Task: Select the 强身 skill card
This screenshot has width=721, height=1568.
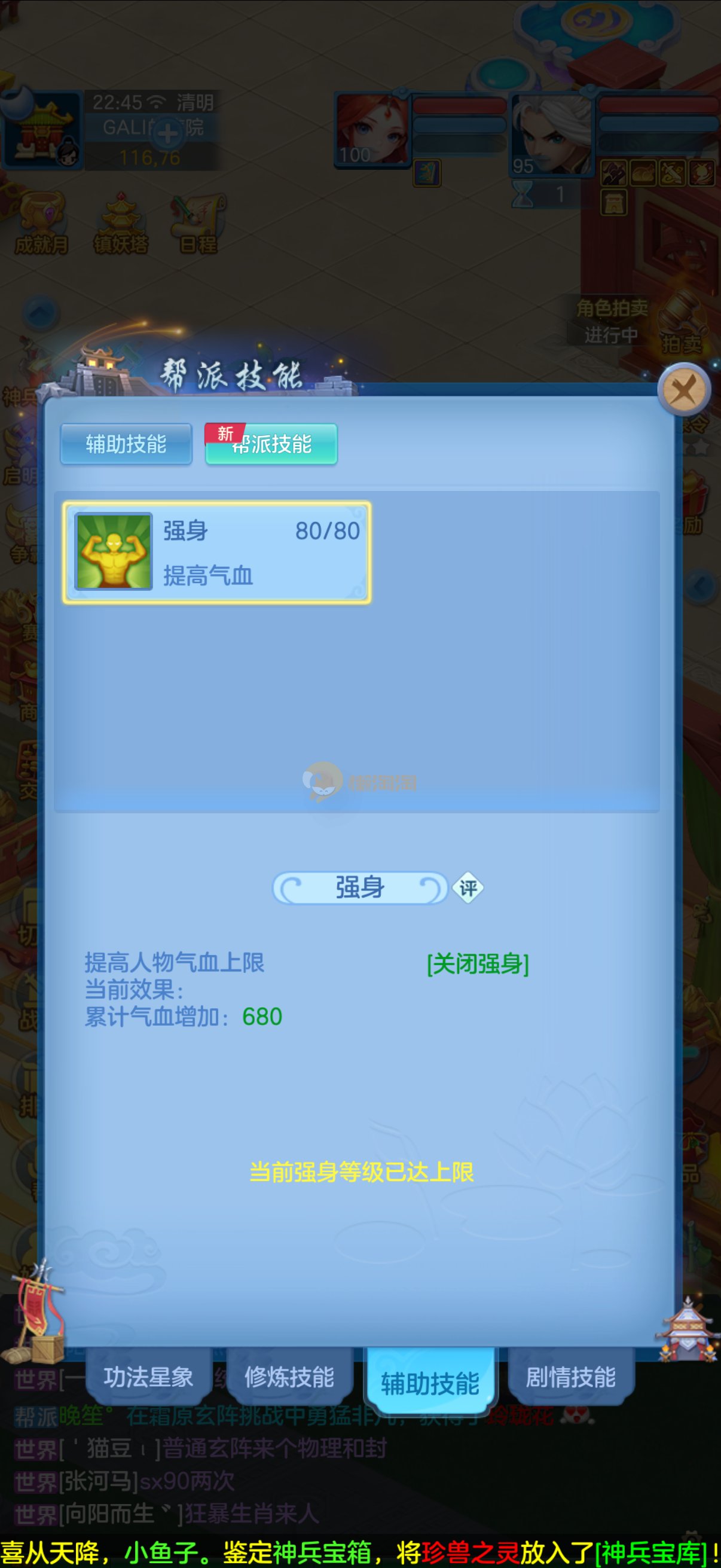Action: 216,552
